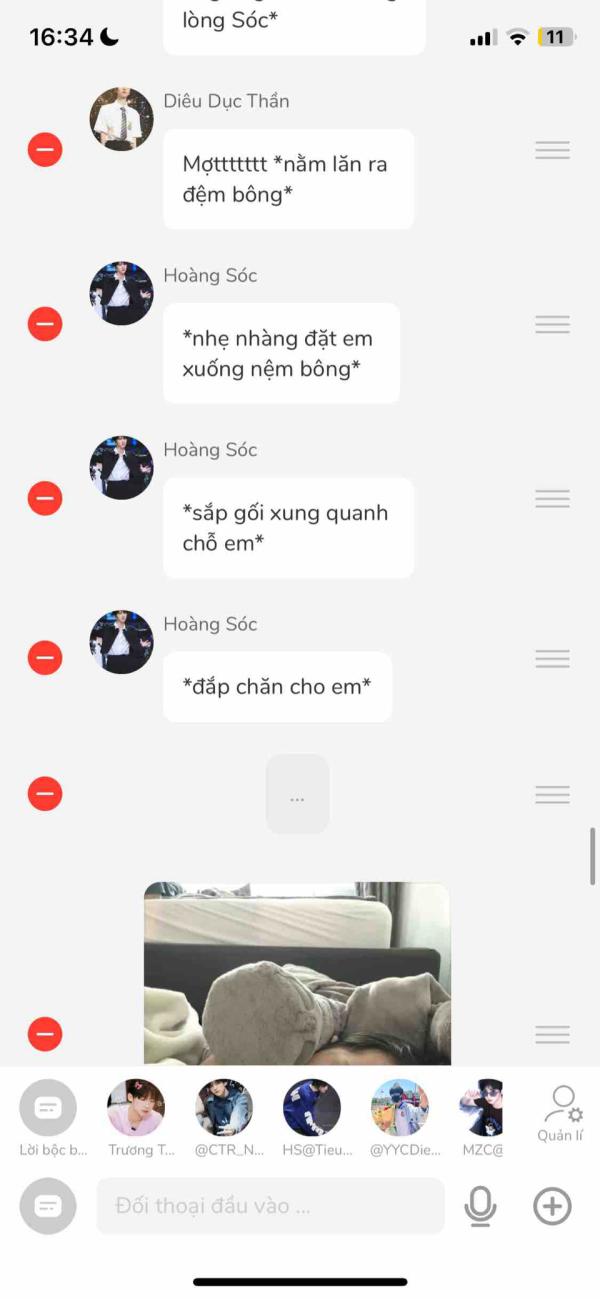Screen dimensions: 600x1299
Task: Select character "HS@Tieu..."
Action: pyautogui.click(x=312, y=1108)
